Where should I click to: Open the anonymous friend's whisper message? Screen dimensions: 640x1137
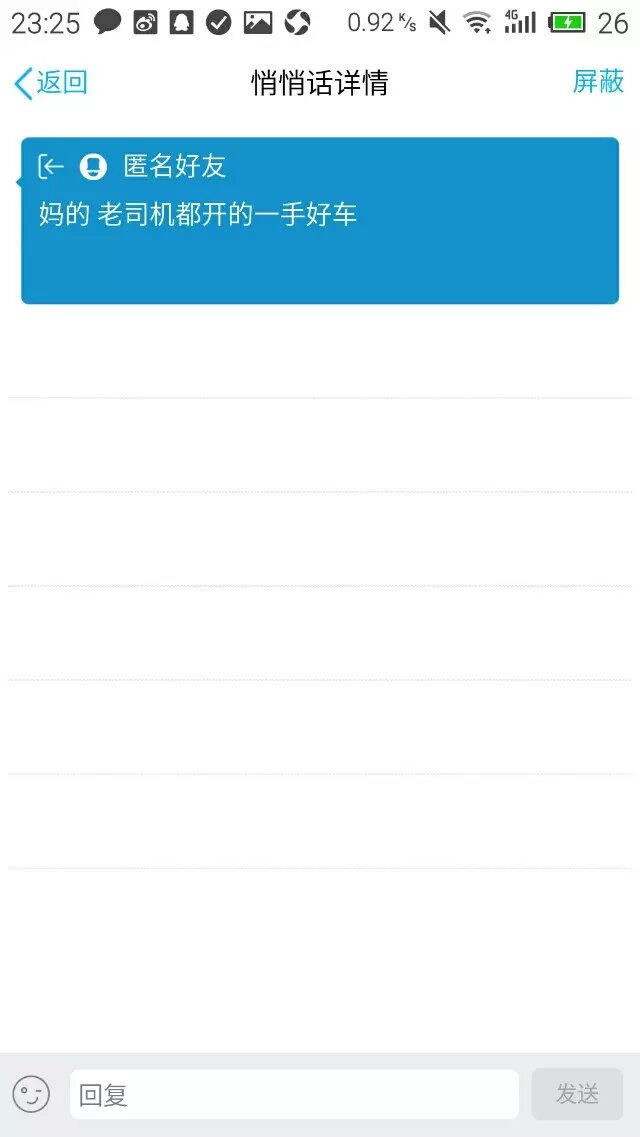[x=320, y=220]
